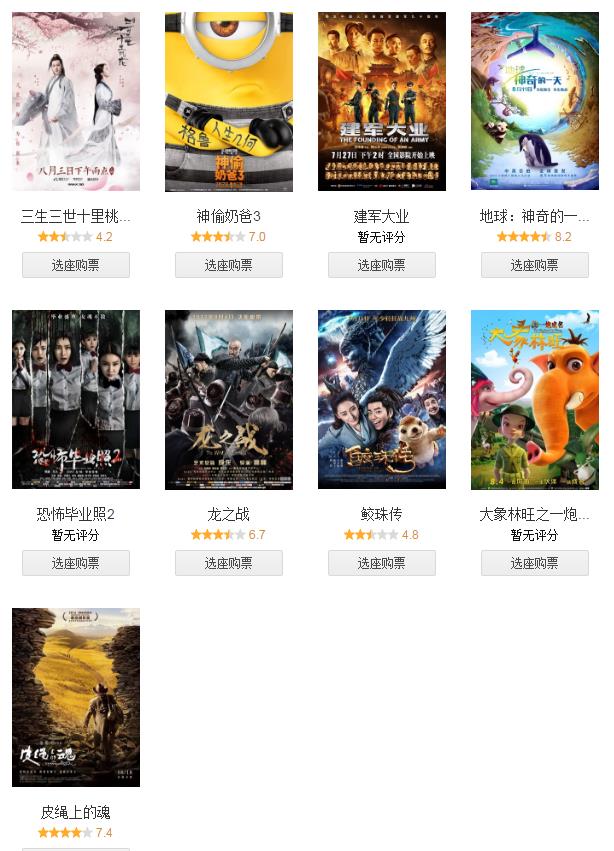Image resolution: width=614 pixels, height=851 pixels.
Task: Select seats for 建军大业
Action: [382, 265]
